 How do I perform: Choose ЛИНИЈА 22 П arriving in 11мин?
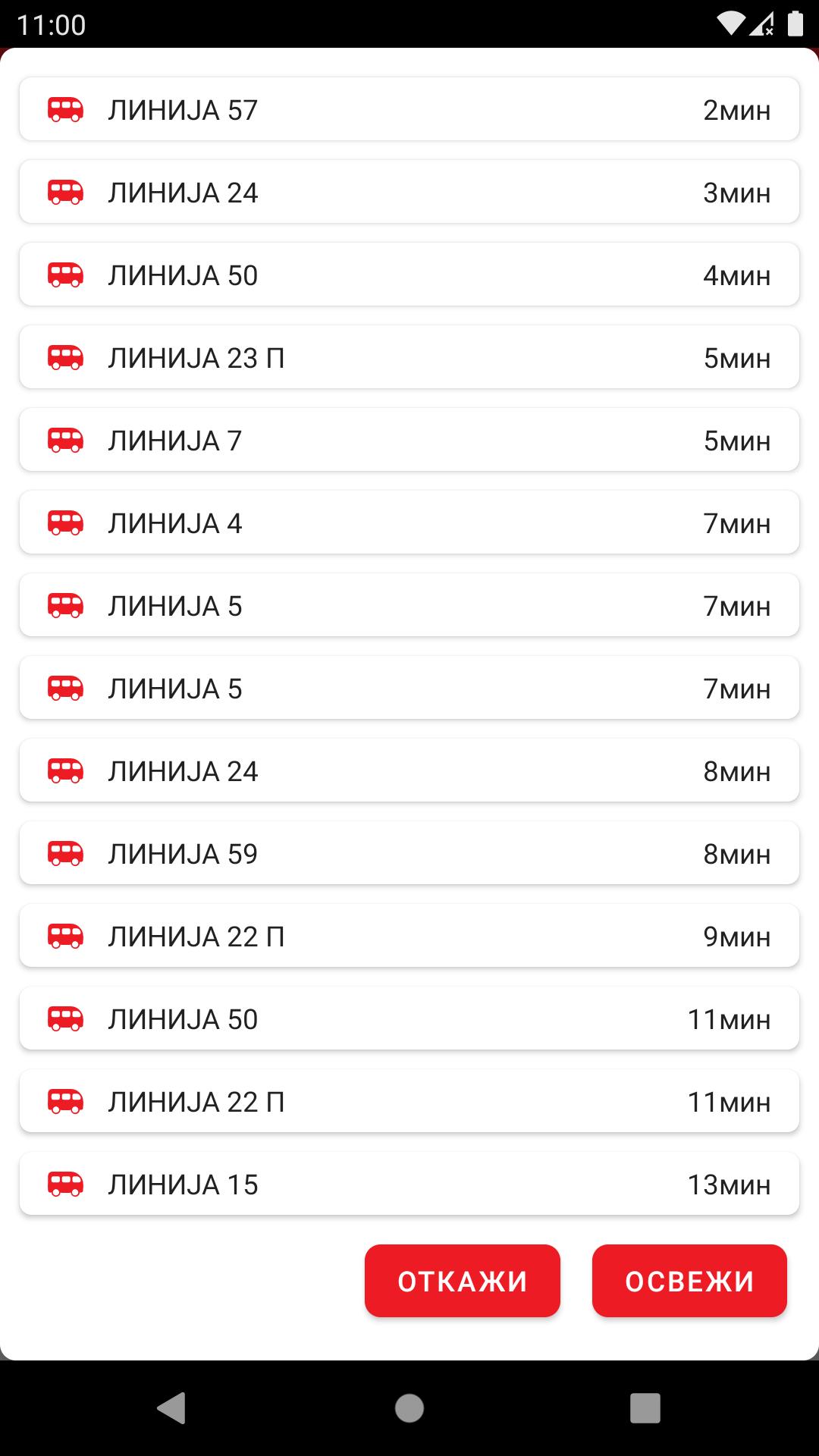409,1101
